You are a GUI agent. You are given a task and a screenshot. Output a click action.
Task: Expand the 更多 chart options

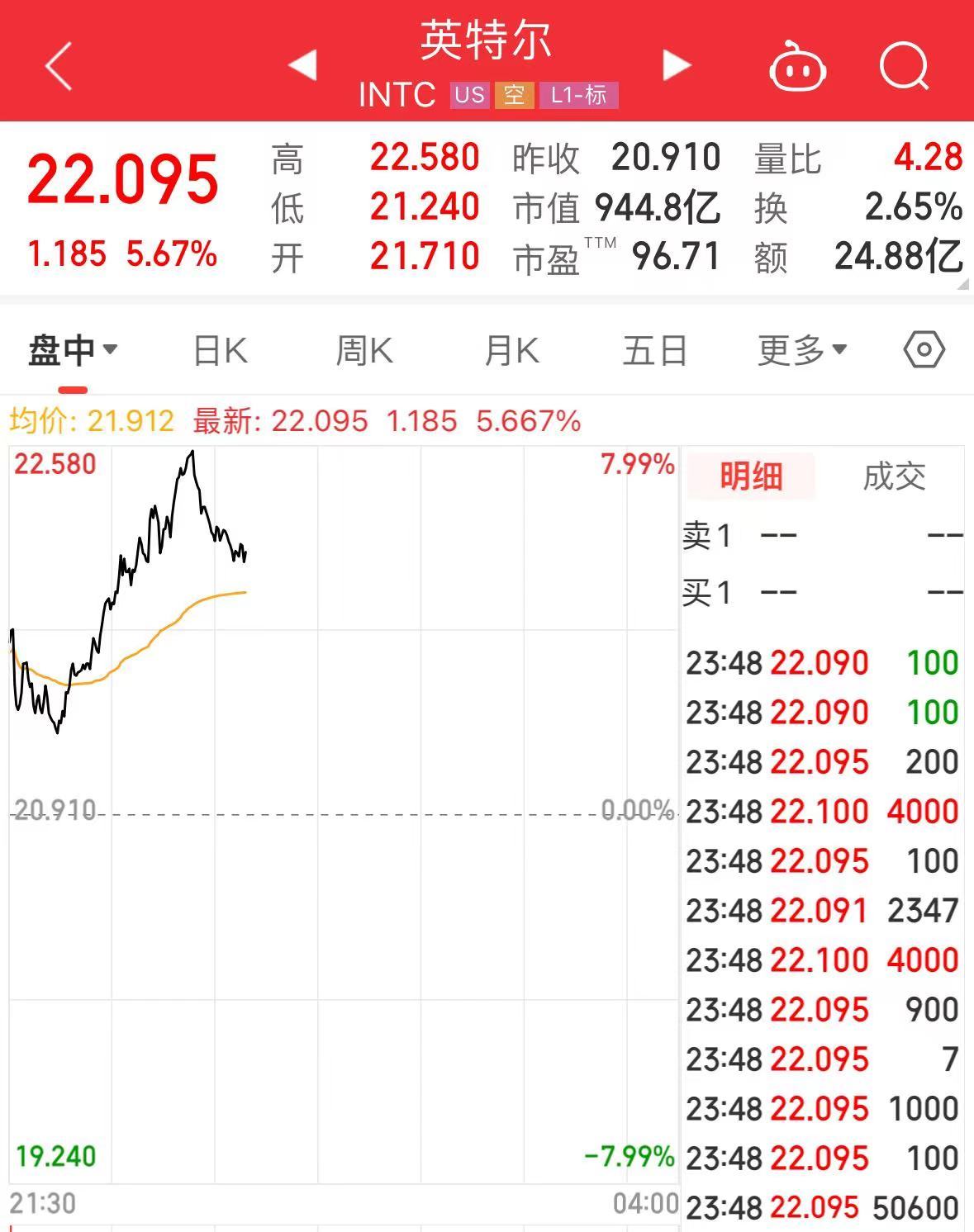[x=801, y=351]
